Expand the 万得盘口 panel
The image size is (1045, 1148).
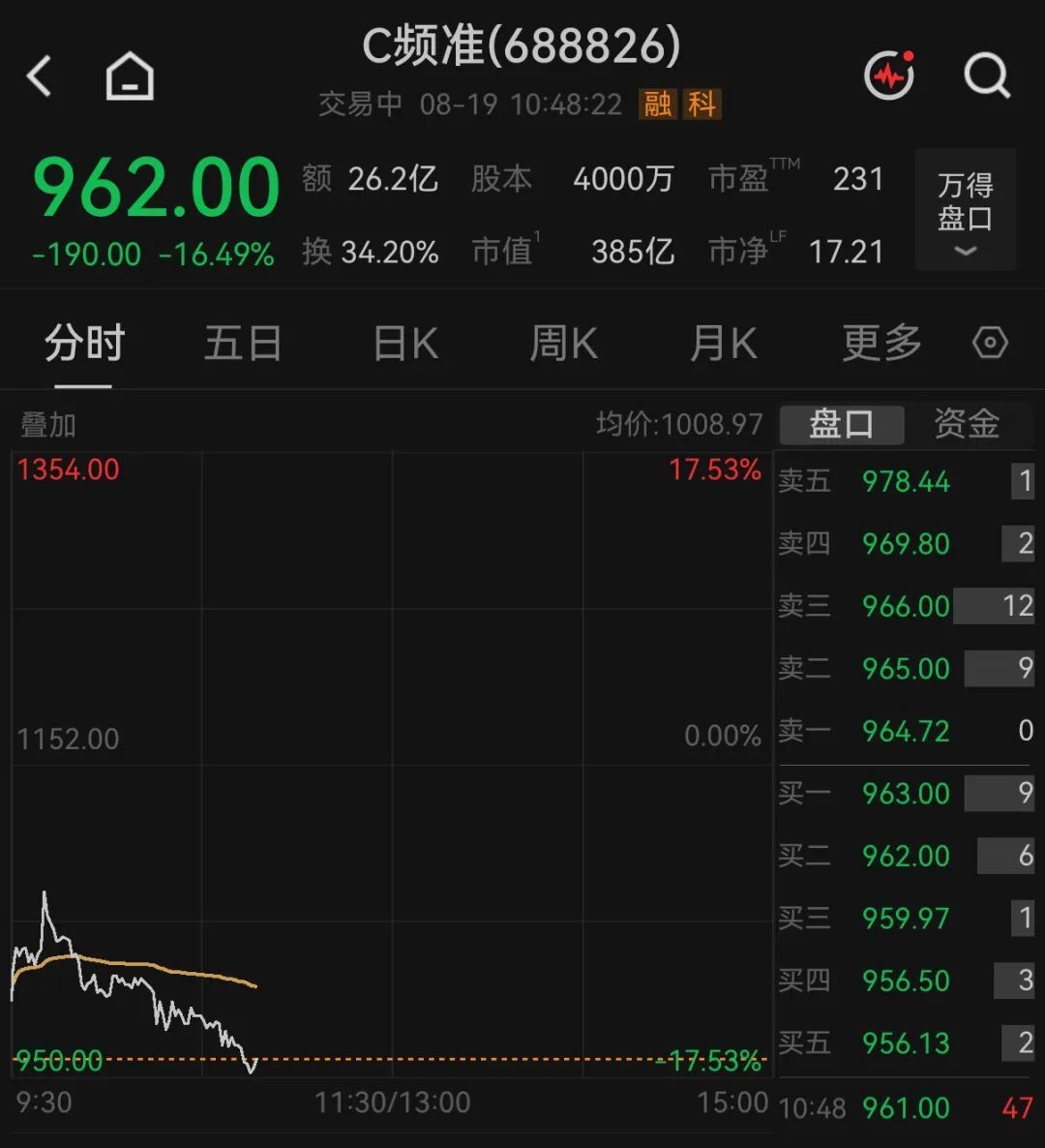click(966, 210)
